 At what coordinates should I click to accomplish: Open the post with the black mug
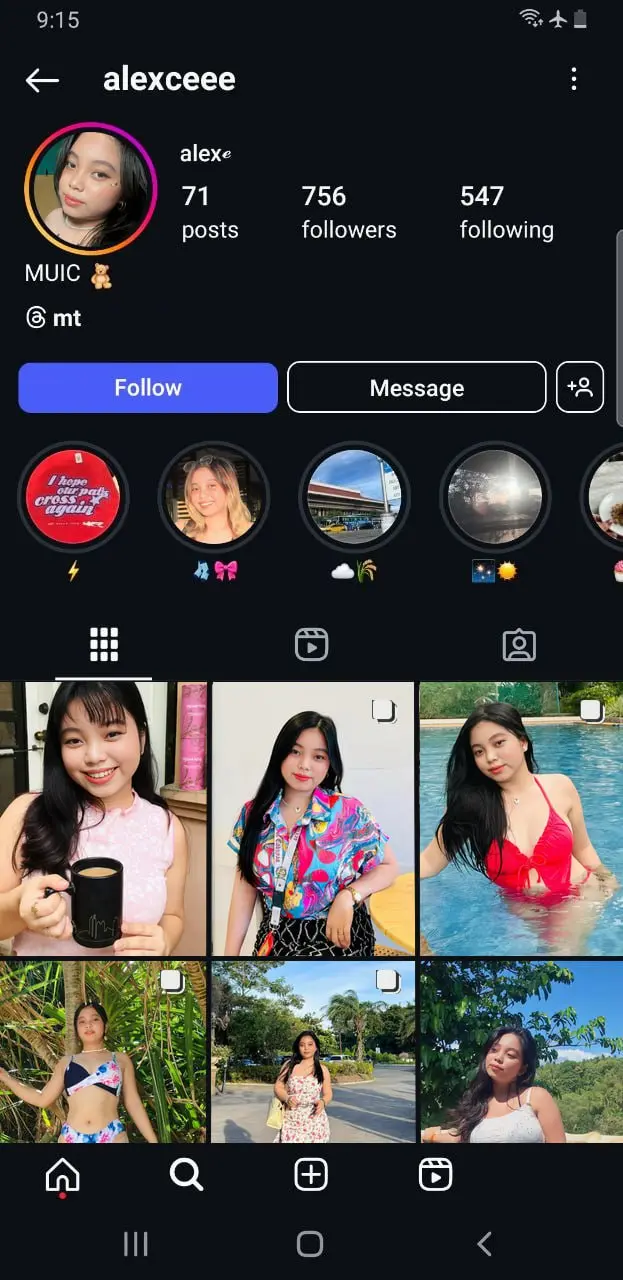point(103,818)
